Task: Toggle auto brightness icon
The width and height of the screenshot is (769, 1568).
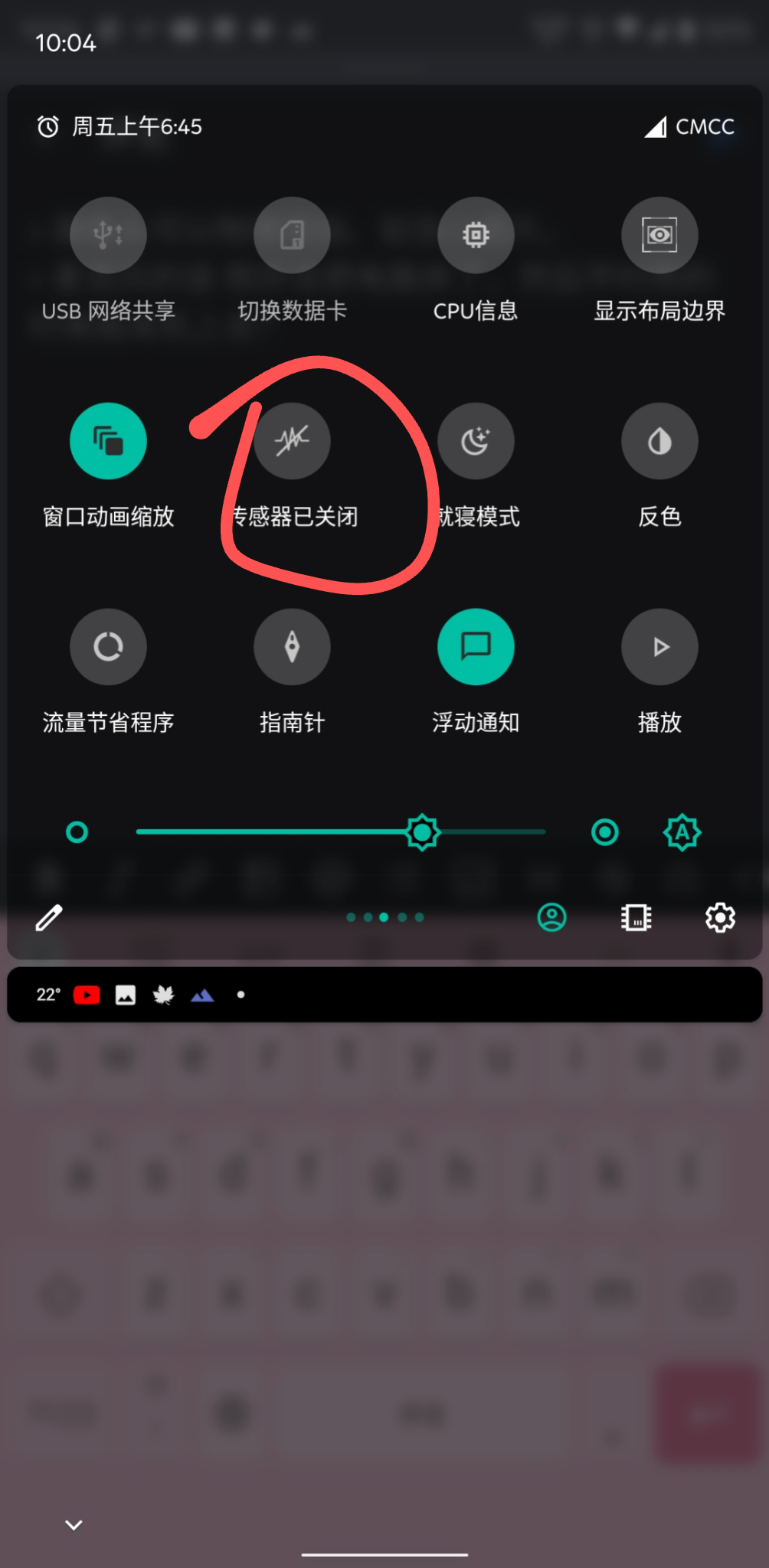Action: (x=682, y=832)
